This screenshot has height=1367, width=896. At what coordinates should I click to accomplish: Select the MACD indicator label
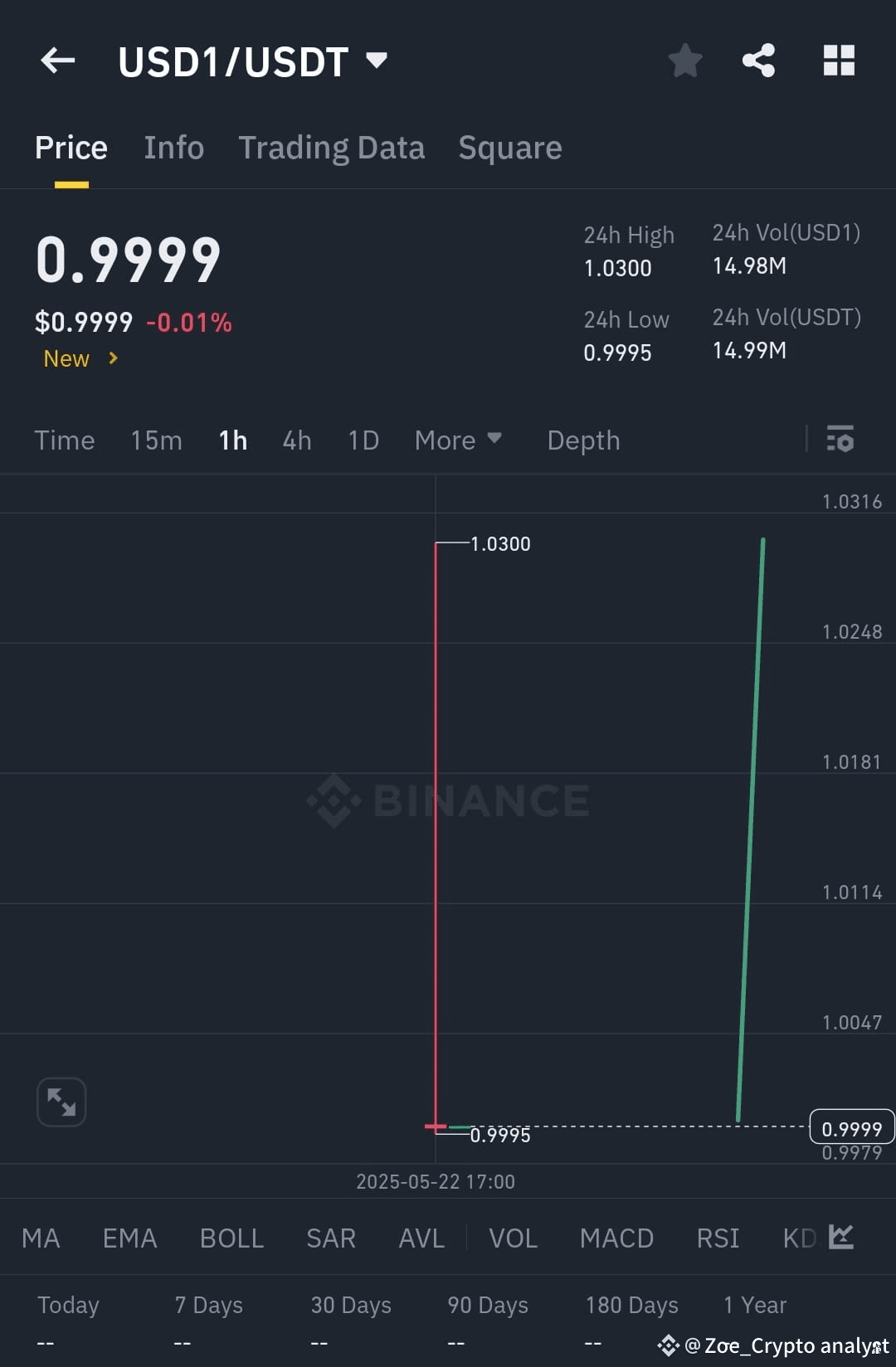coord(616,1237)
